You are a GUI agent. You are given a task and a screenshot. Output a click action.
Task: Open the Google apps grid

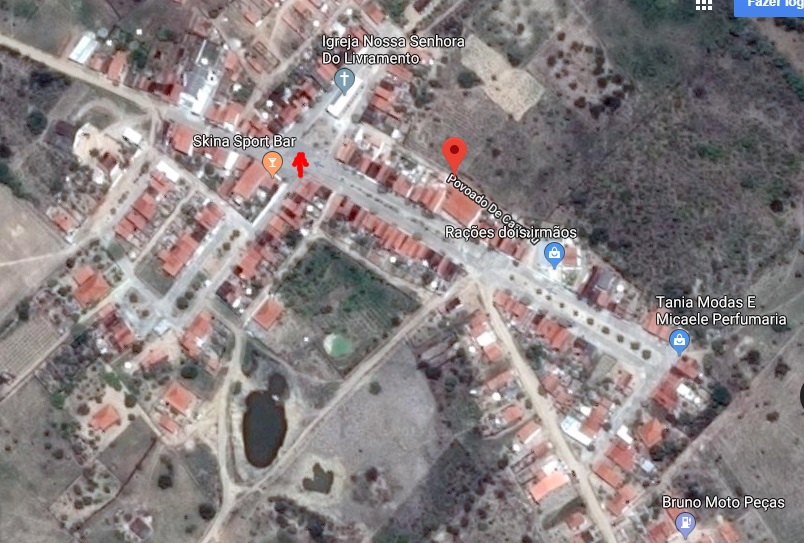tap(704, 4)
